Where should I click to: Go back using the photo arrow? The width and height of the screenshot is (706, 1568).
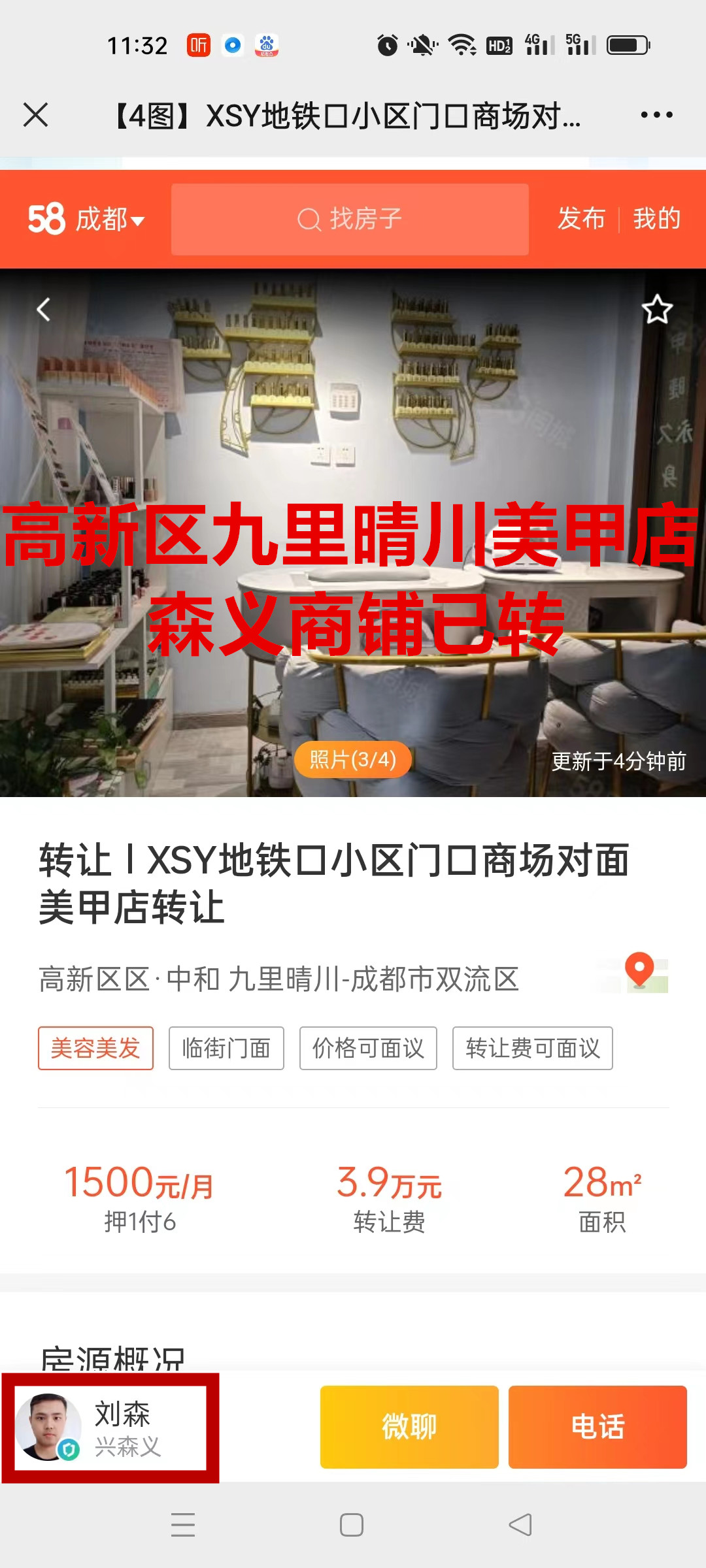tap(44, 310)
